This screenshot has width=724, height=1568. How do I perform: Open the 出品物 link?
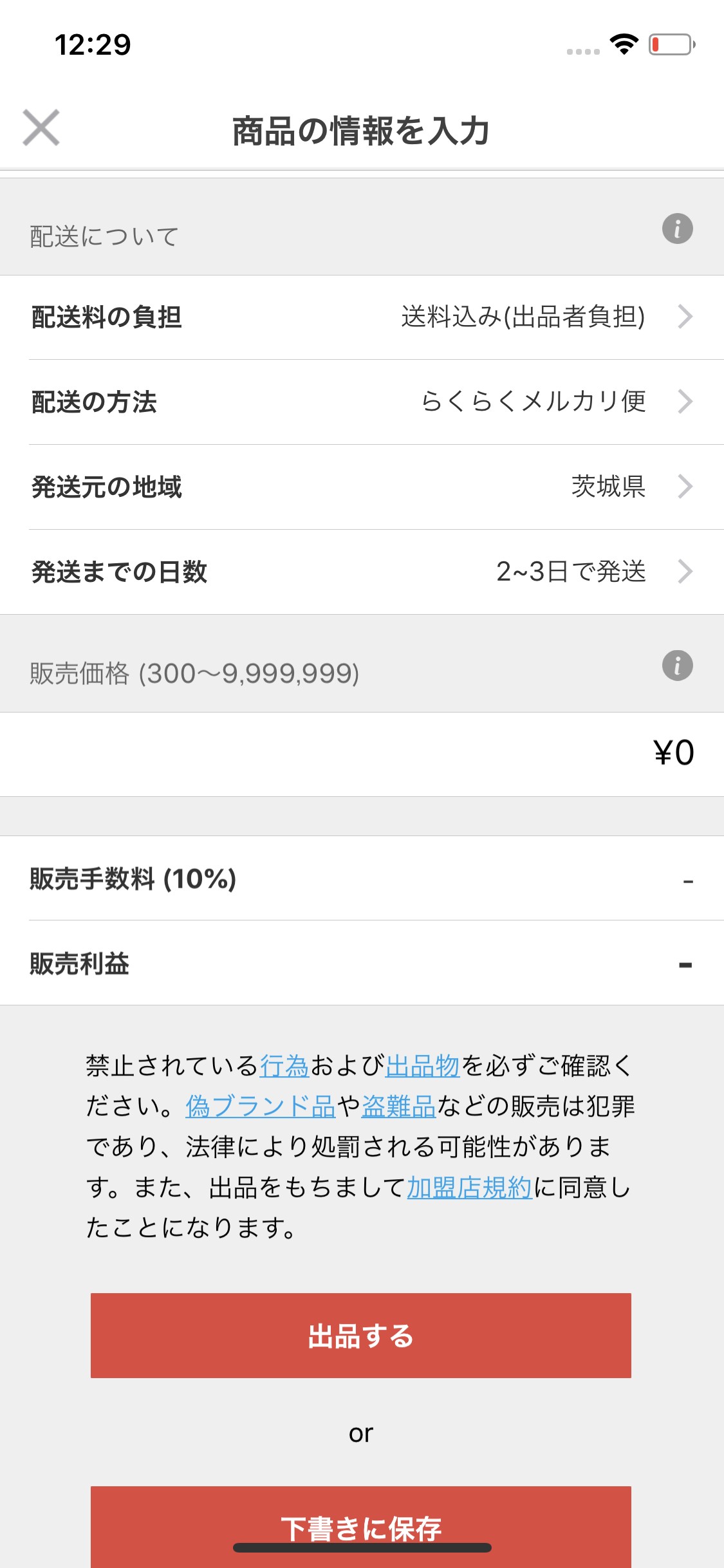click(x=422, y=1067)
